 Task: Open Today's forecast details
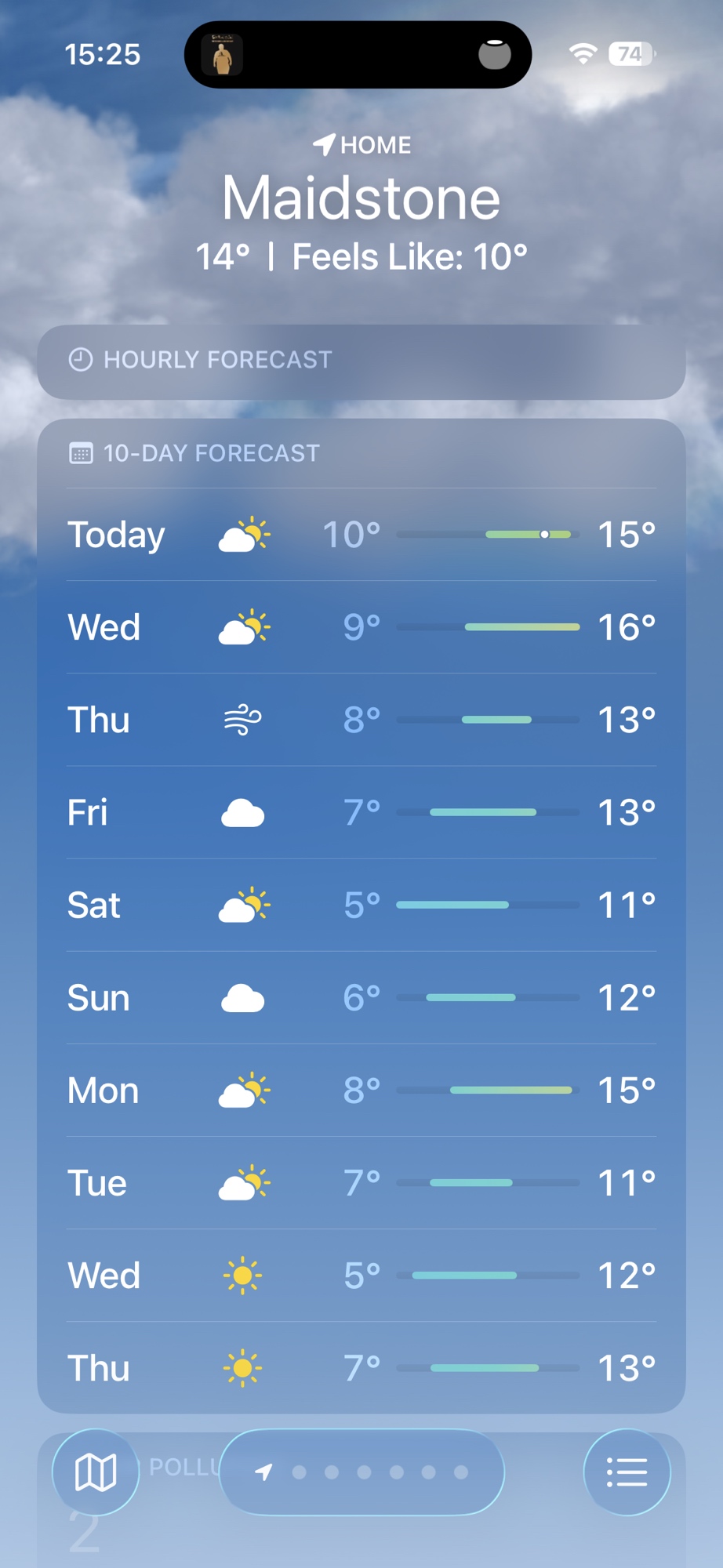pyautogui.click(x=361, y=535)
